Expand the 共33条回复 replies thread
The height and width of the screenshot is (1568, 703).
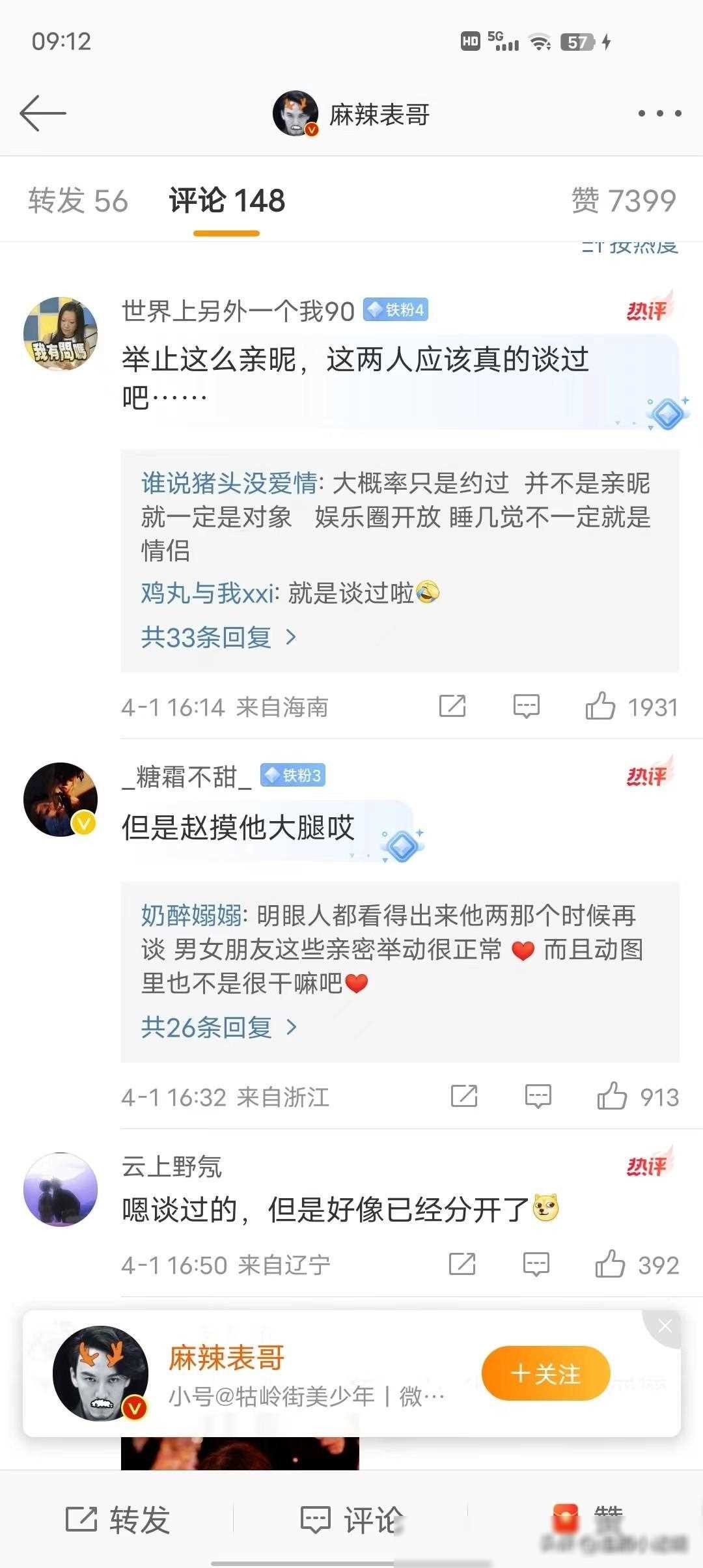(x=219, y=637)
